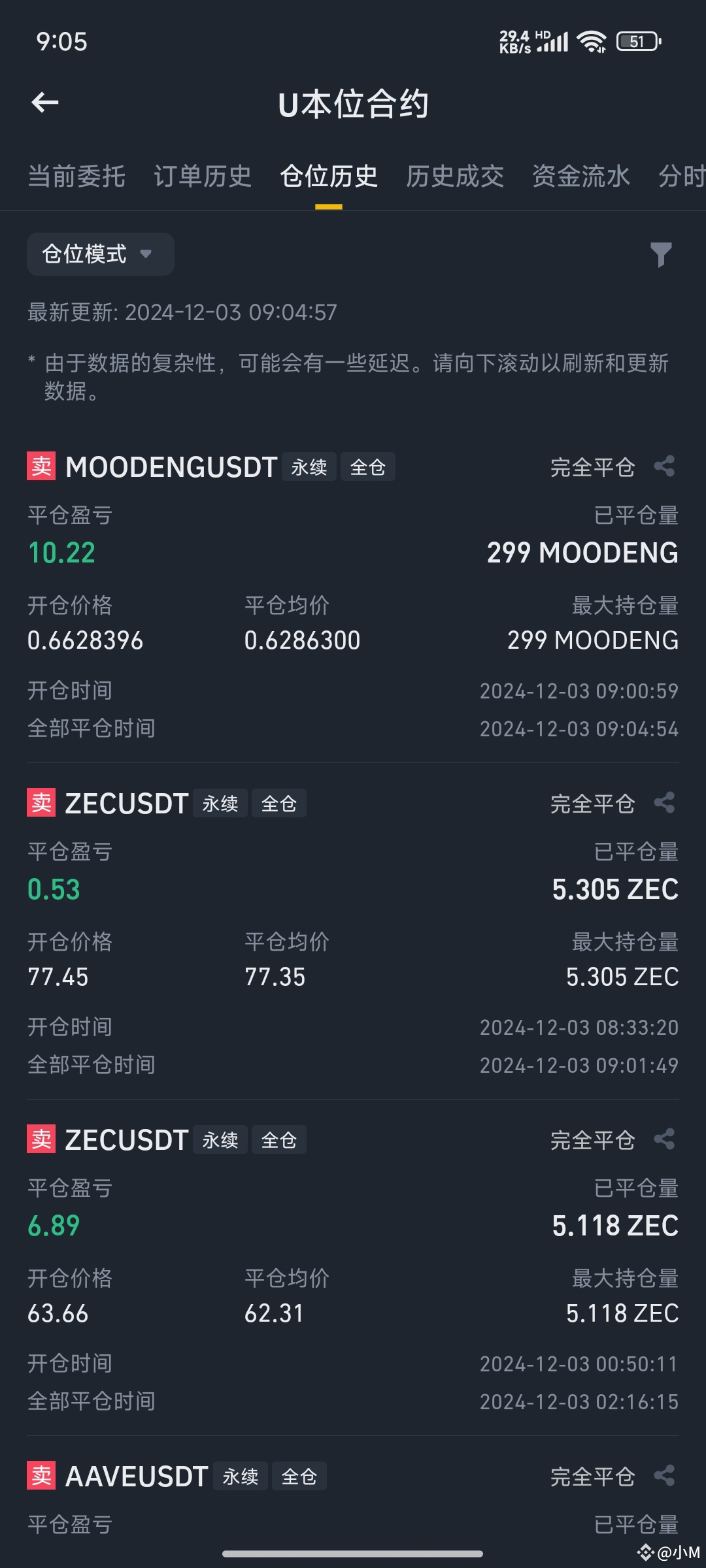Click the red 卖 badge on MOODENGUSDT
Screen dimensions: 706x1568
(x=41, y=466)
